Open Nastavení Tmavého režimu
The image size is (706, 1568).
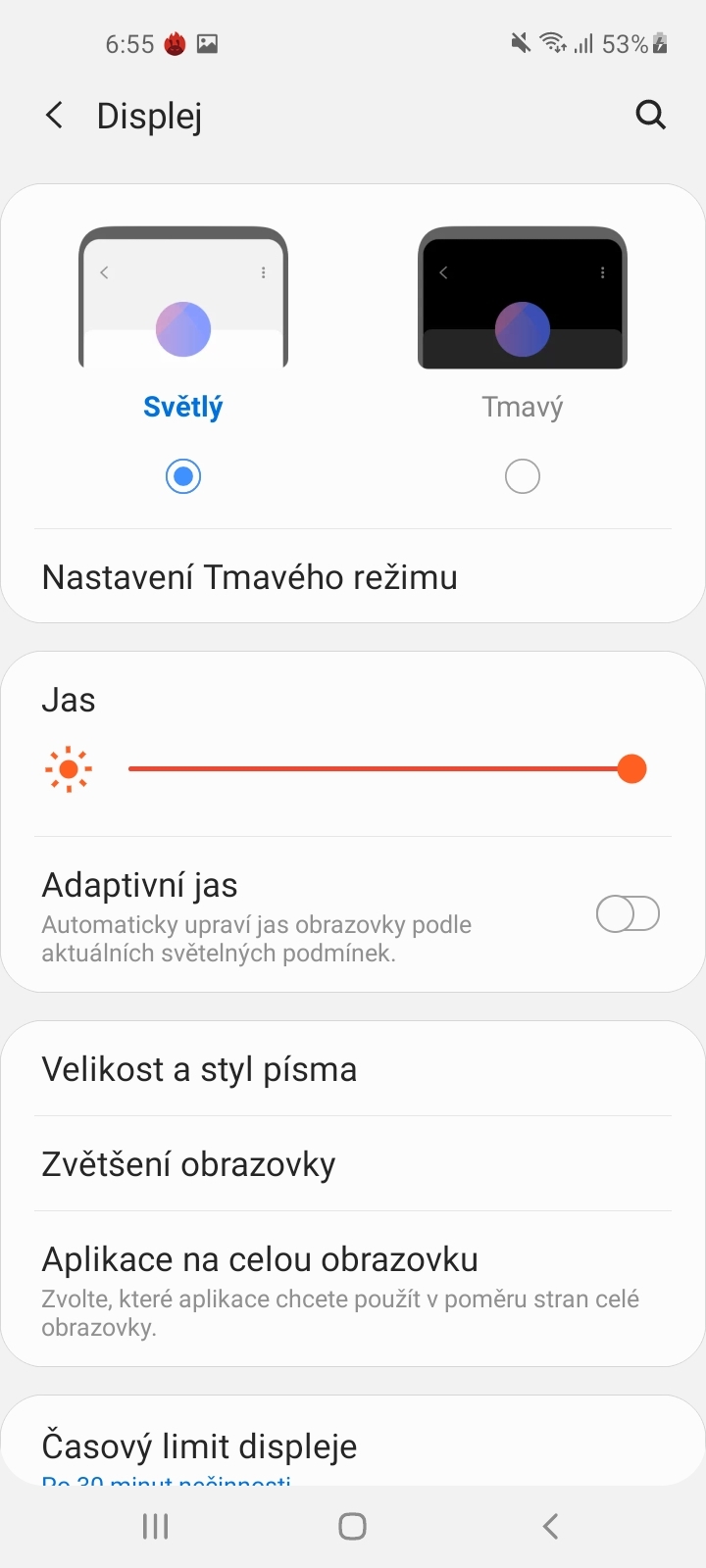tap(250, 577)
